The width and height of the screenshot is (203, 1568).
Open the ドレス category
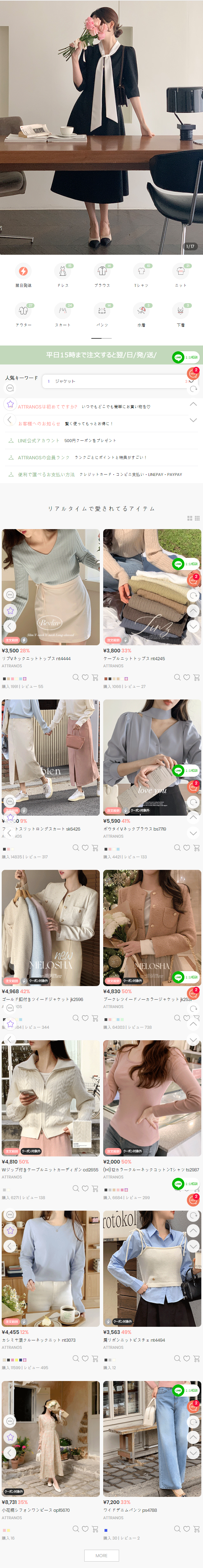(63, 272)
